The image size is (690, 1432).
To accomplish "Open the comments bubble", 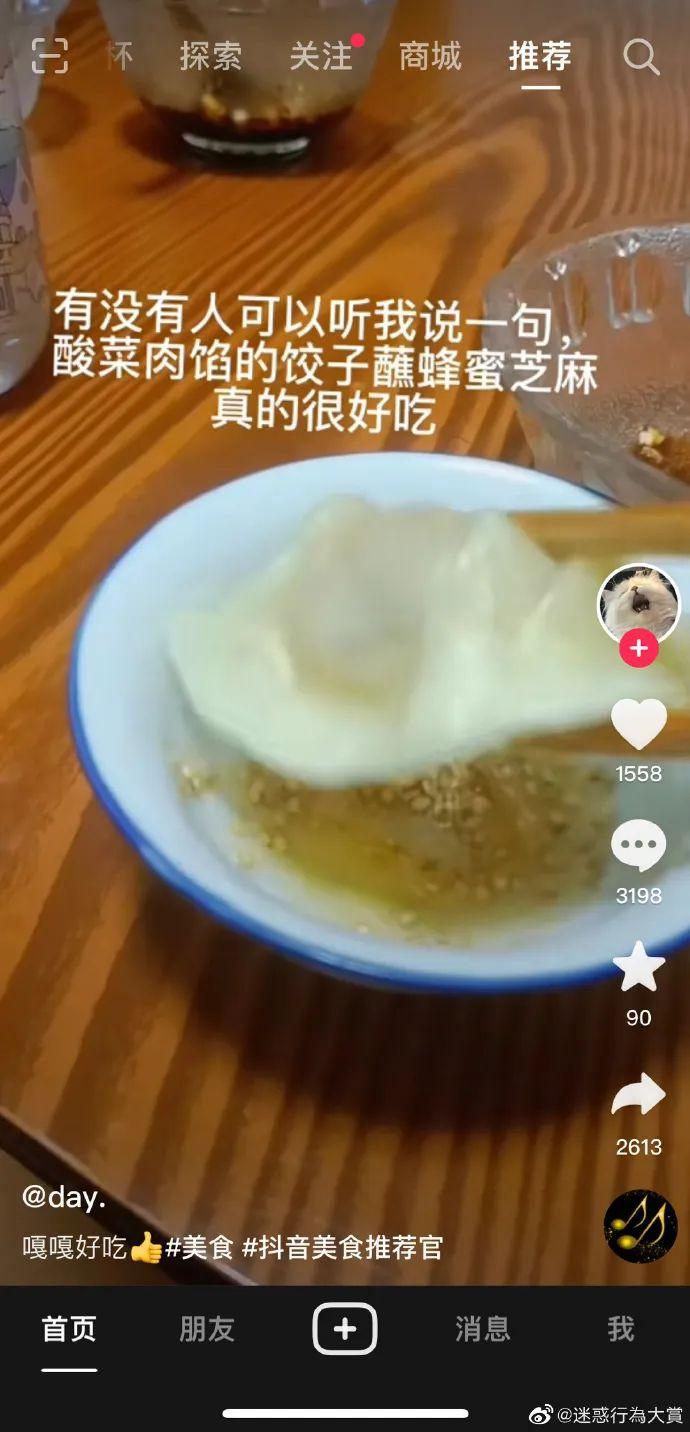I will (x=638, y=847).
